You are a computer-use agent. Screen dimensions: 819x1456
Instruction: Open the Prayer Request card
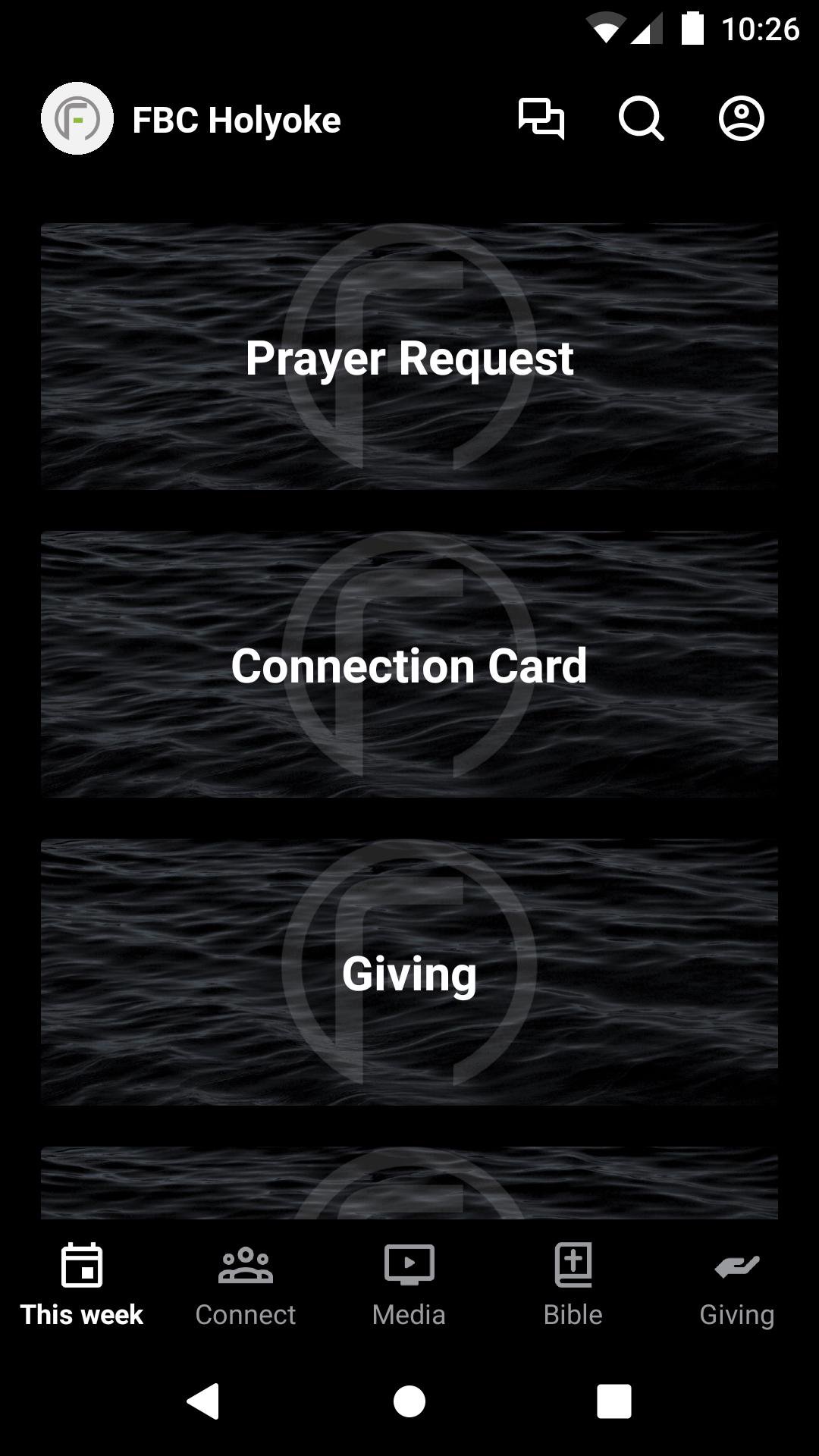(x=409, y=356)
